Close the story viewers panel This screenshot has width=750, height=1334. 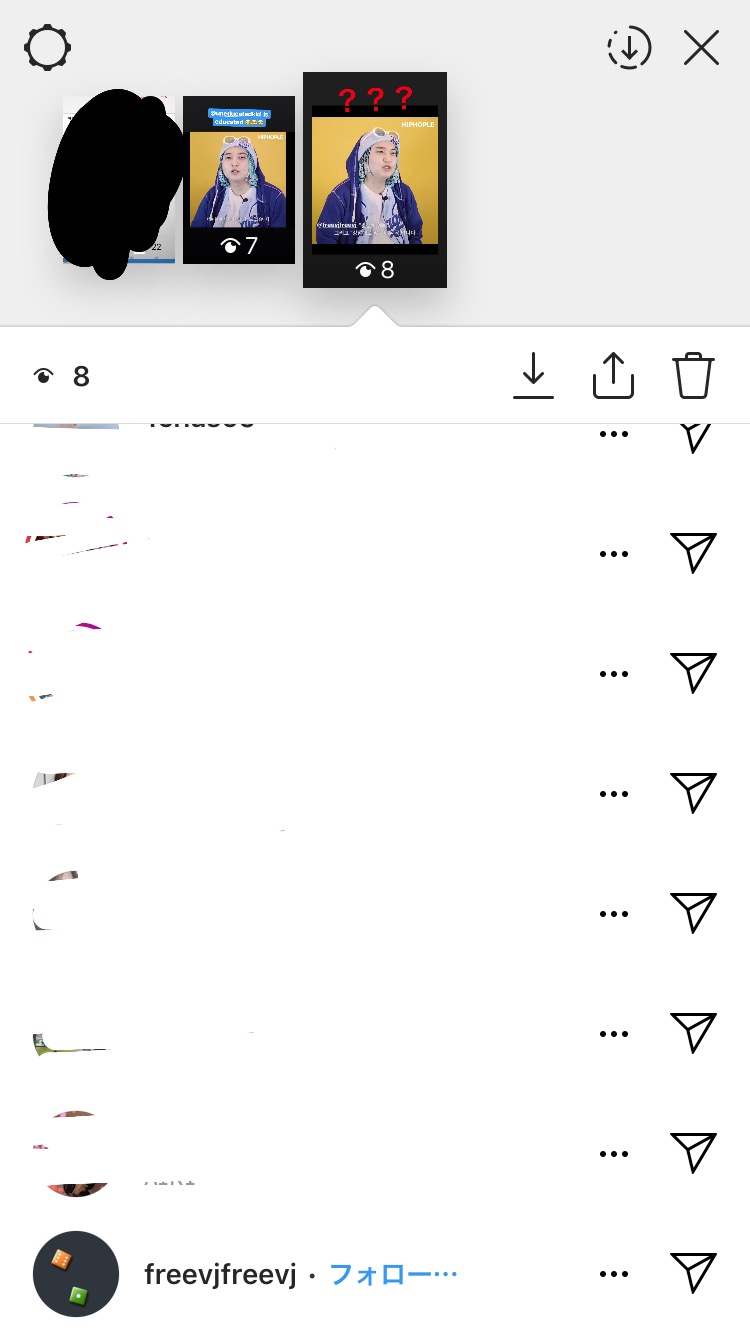click(x=701, y=47)
